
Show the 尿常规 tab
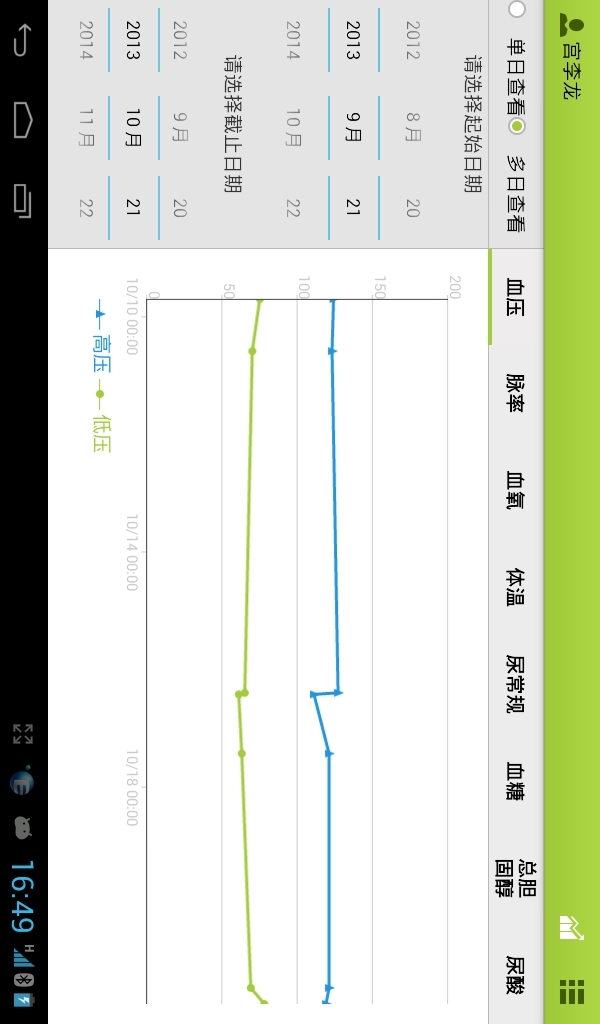pos(516,683)
